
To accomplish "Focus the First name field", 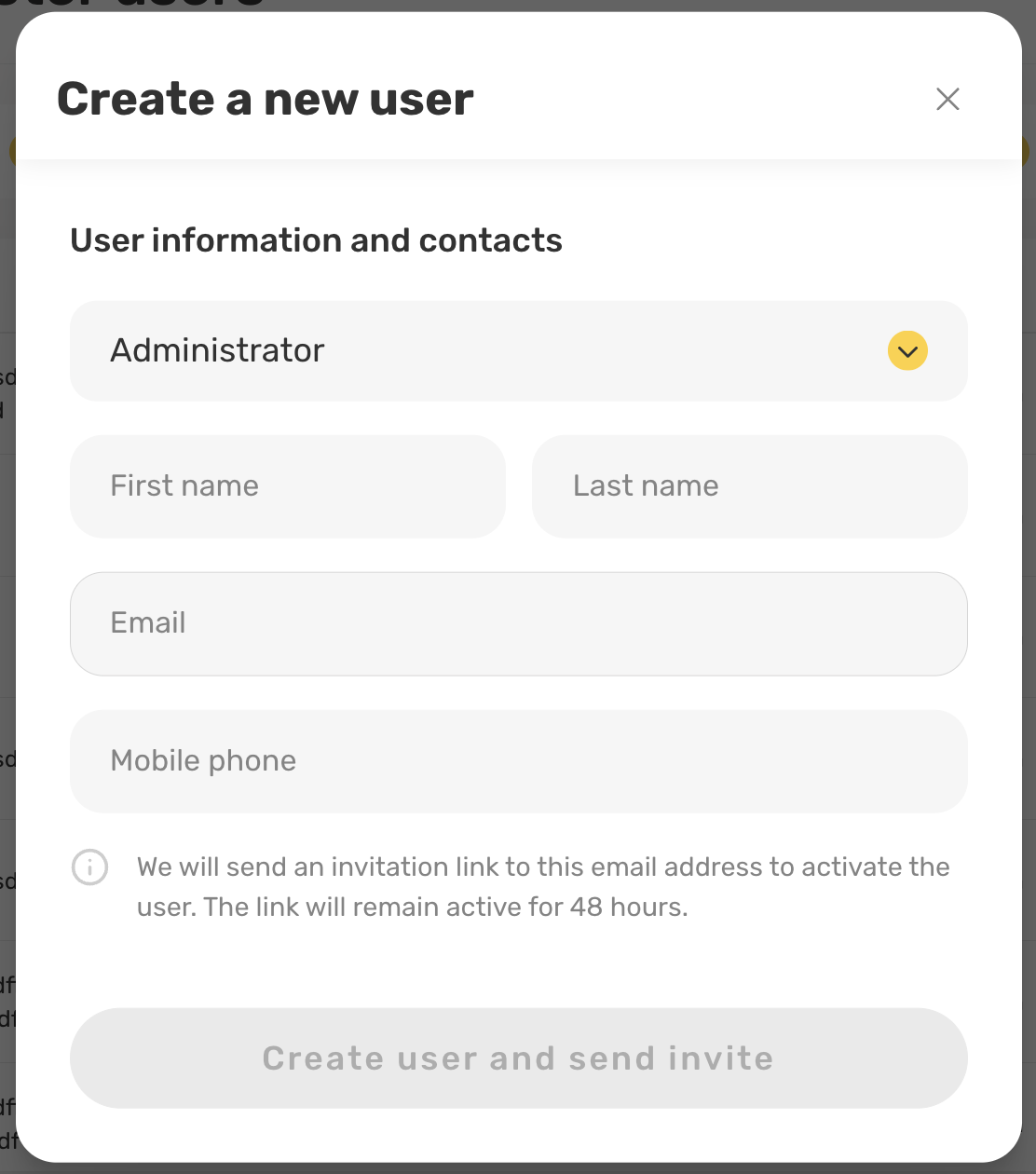I will click(287, 486).
